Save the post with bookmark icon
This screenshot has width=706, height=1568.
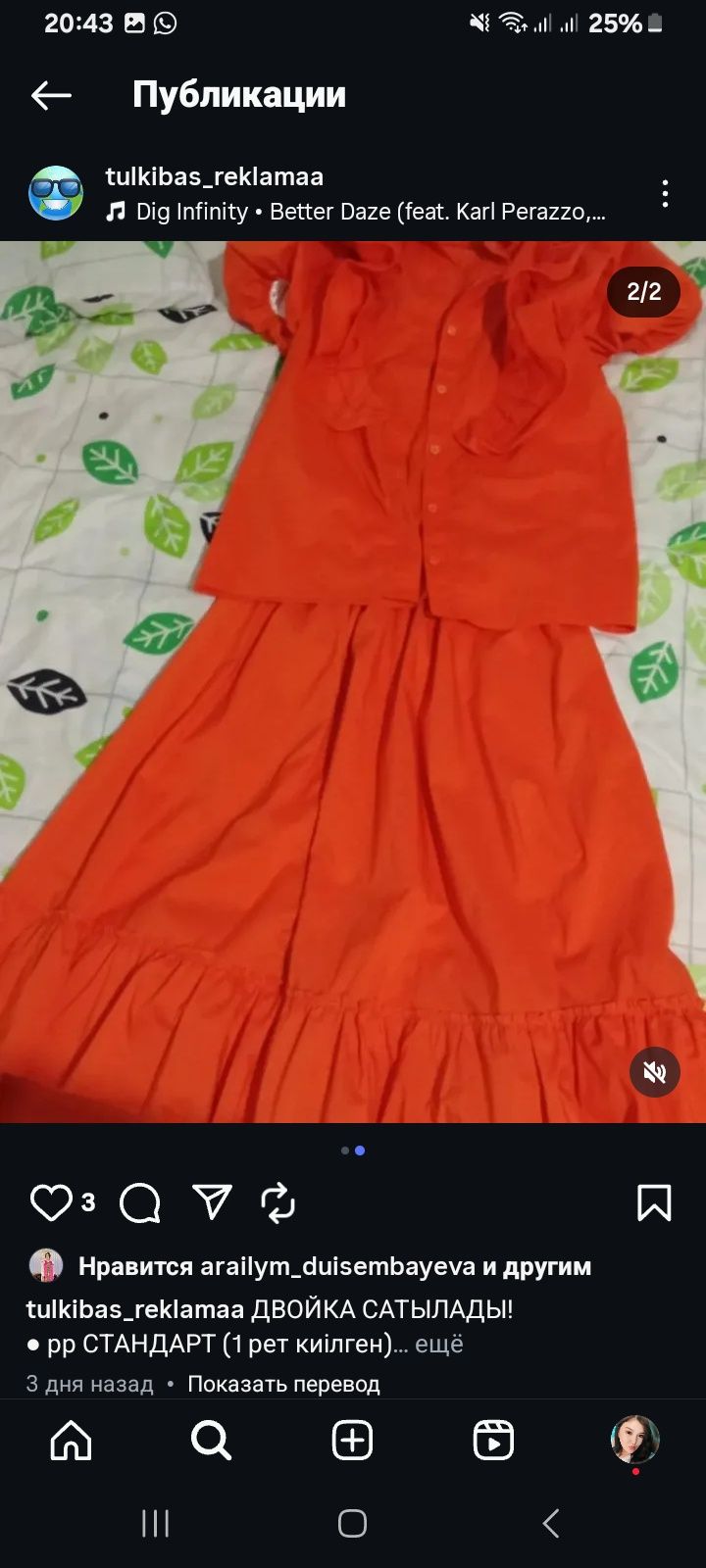pyautogui.click(x=654, y=1202)
